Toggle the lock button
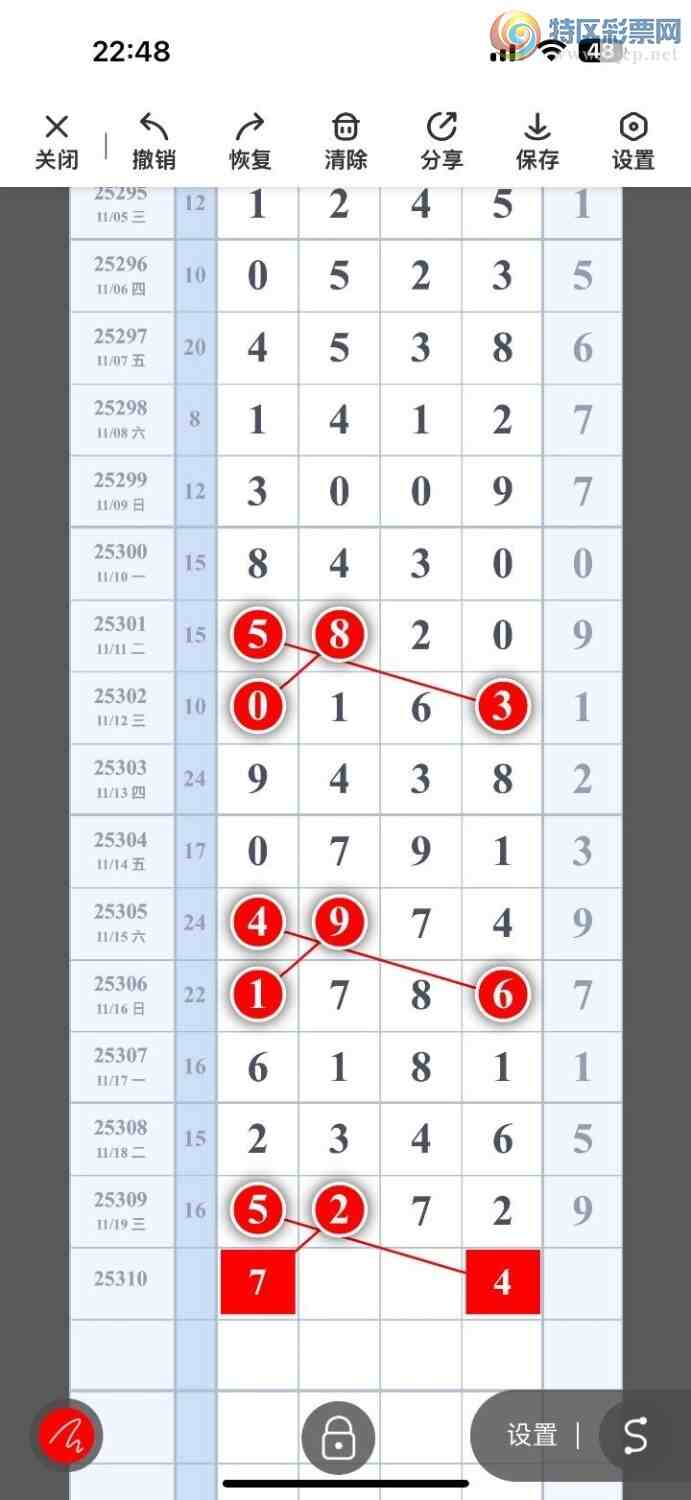Image resolution: width=691 pixels, height=1500 pixels. click(338, 1438)
